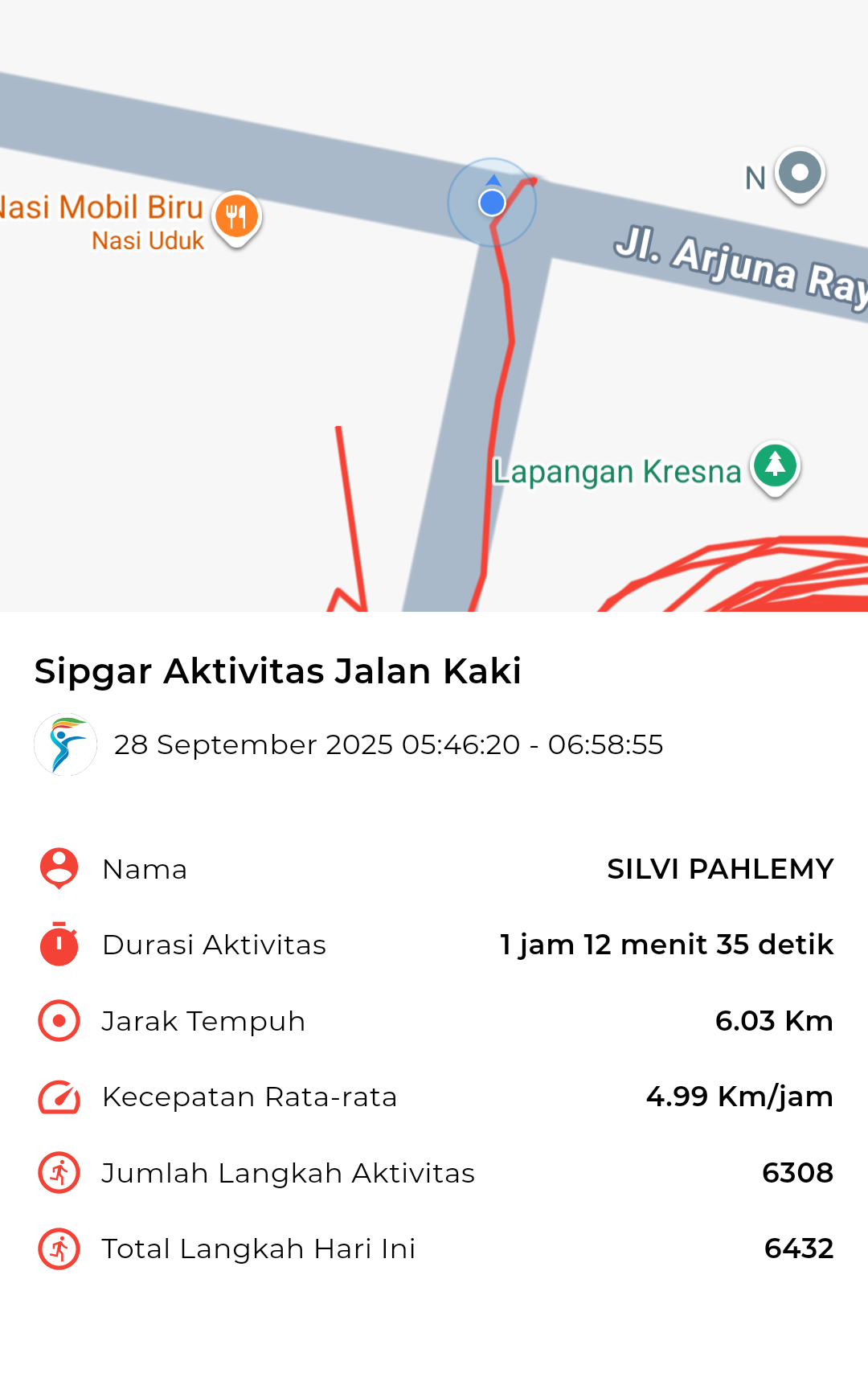
Task: Select the Lapangan Kresna park marker
Action: [775, 466]
